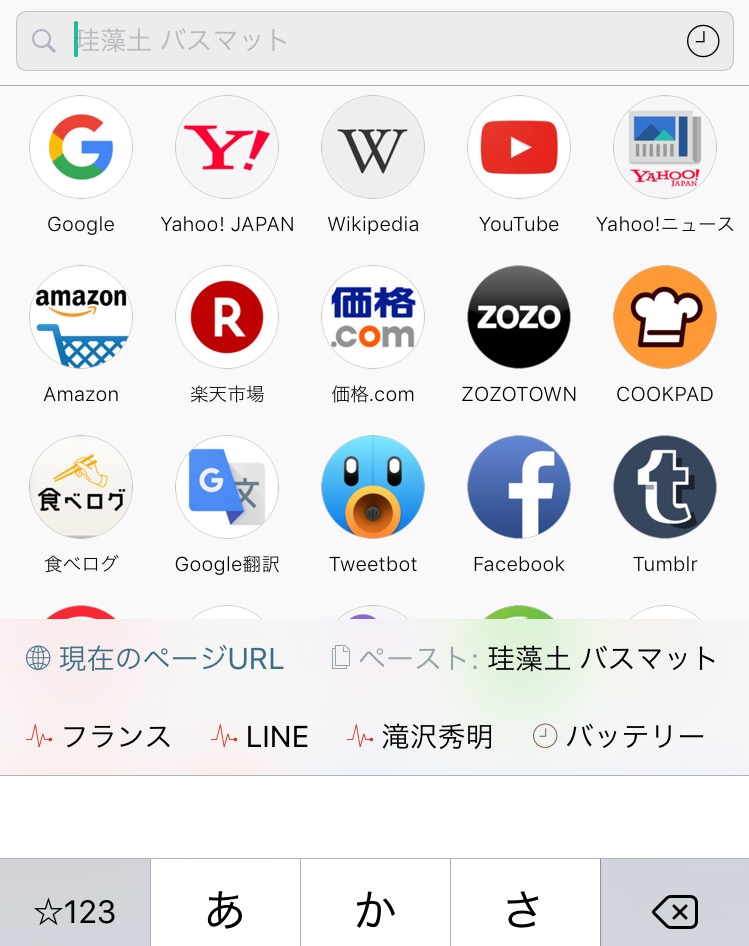Select the 食べログ shortcut icon

81,487
